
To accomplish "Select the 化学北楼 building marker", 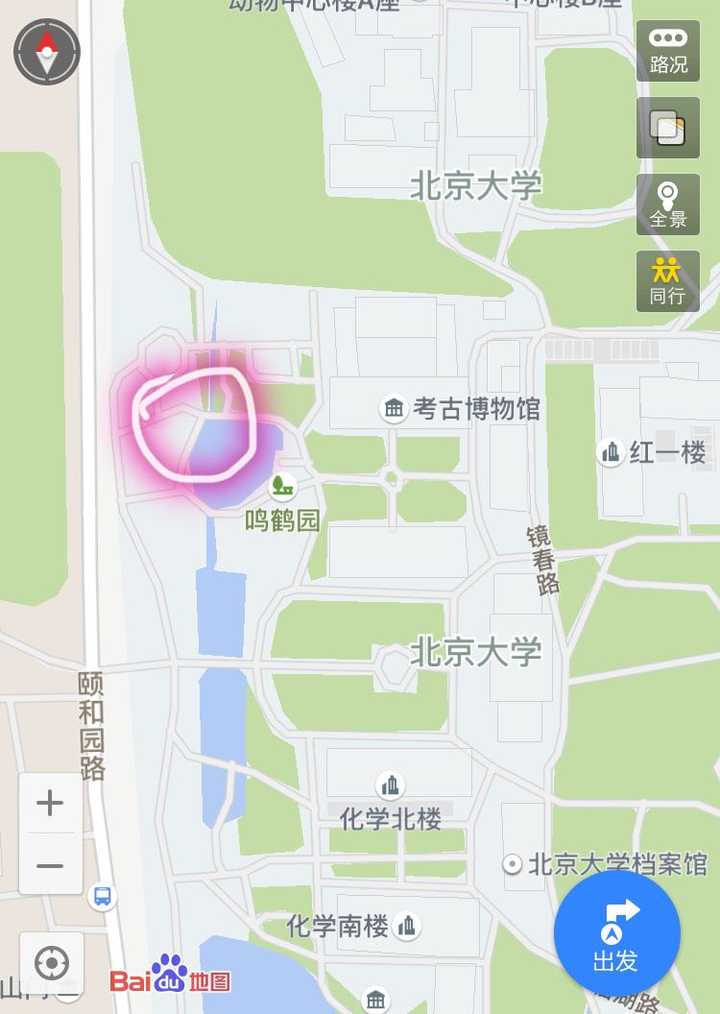I will pos(389,784).
